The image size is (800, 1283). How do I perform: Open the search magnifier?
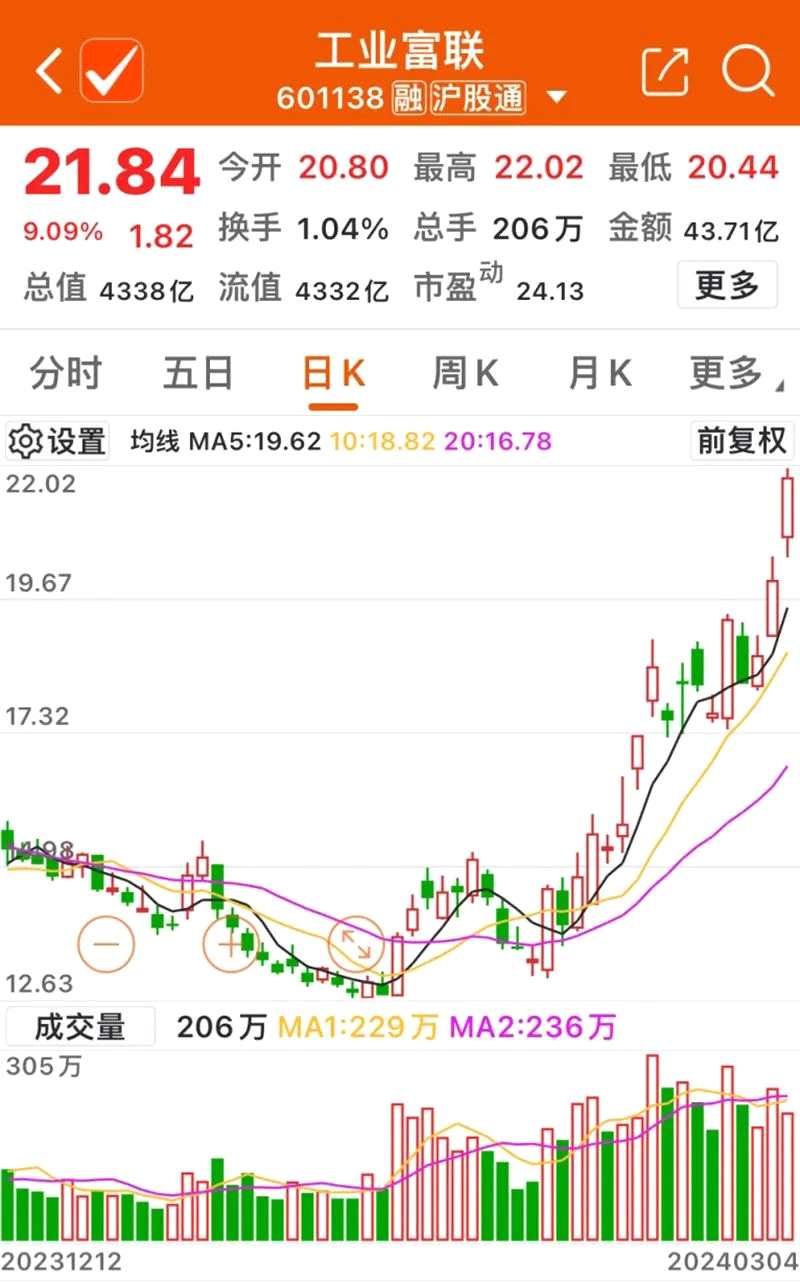click(748, 70)
